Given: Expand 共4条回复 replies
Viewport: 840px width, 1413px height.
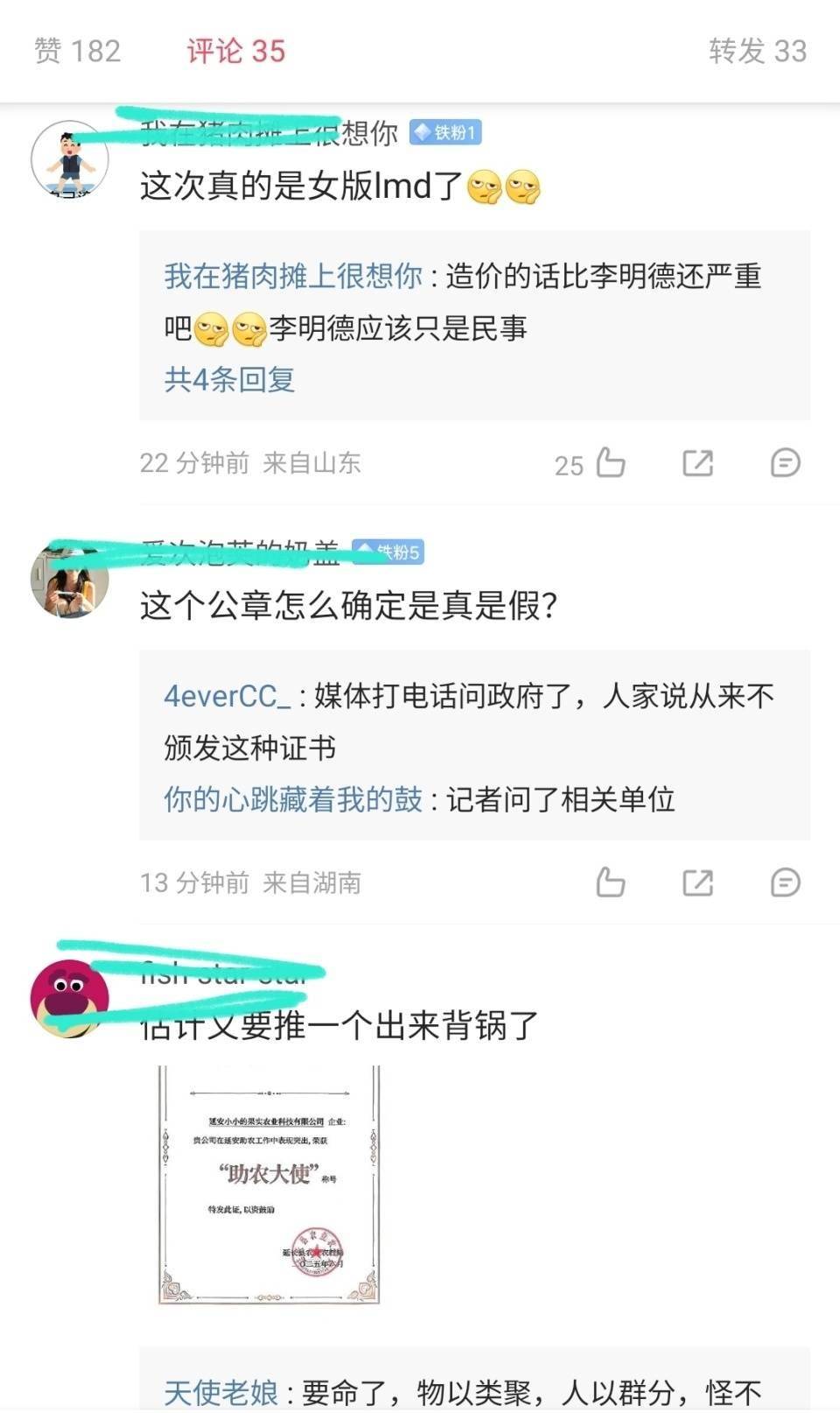Looking at the screenshot, I should click(229, 379).
